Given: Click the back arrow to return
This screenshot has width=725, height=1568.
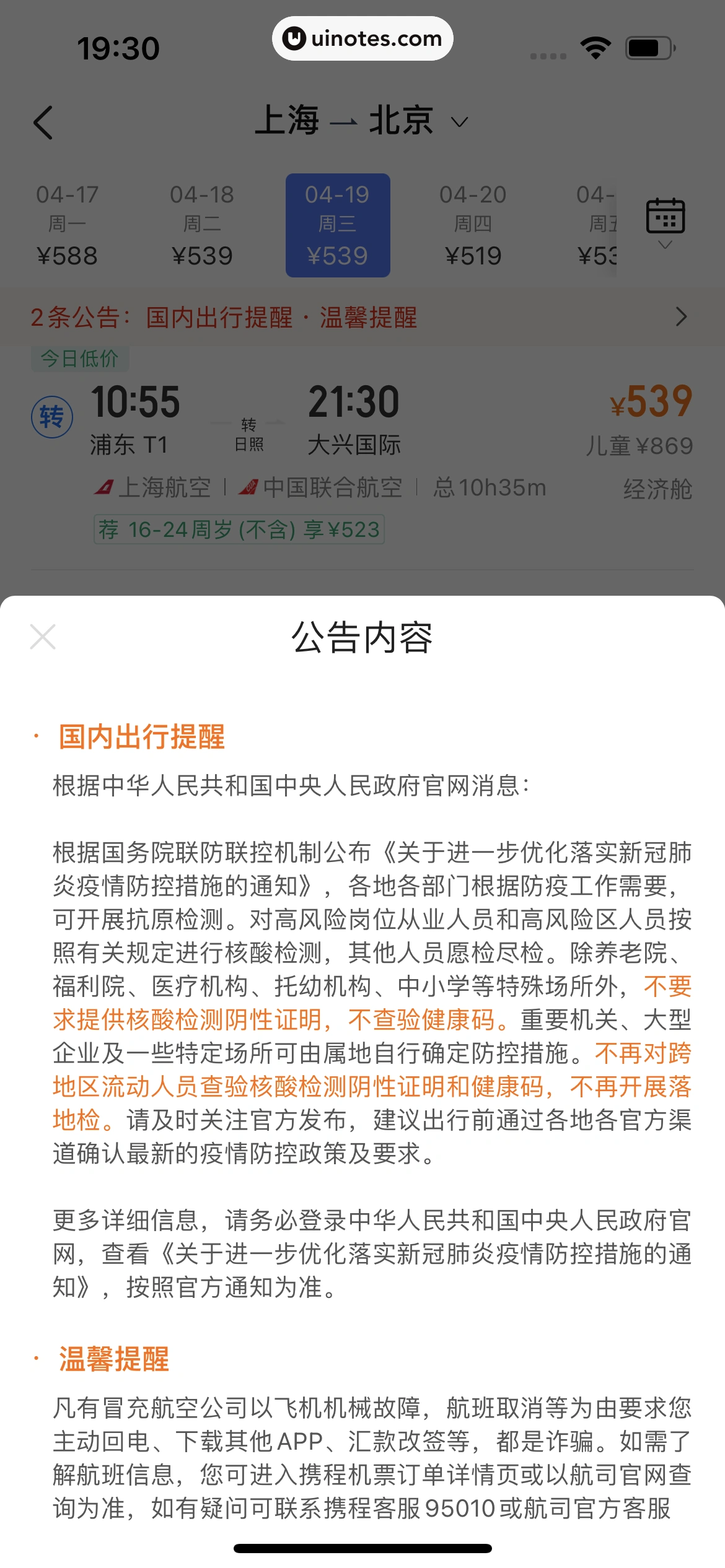Looking at the screenshot, I should [42, 122].
